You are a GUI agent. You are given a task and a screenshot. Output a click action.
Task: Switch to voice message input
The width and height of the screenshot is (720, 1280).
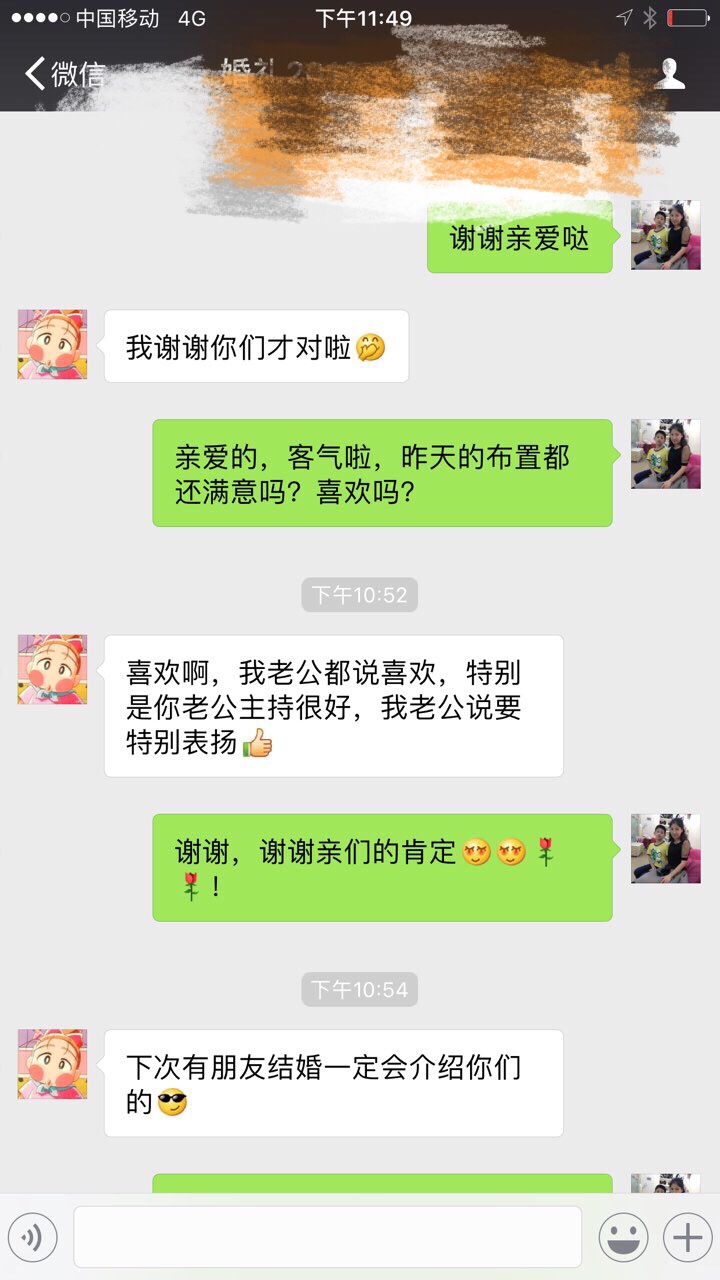(33, 1238)
